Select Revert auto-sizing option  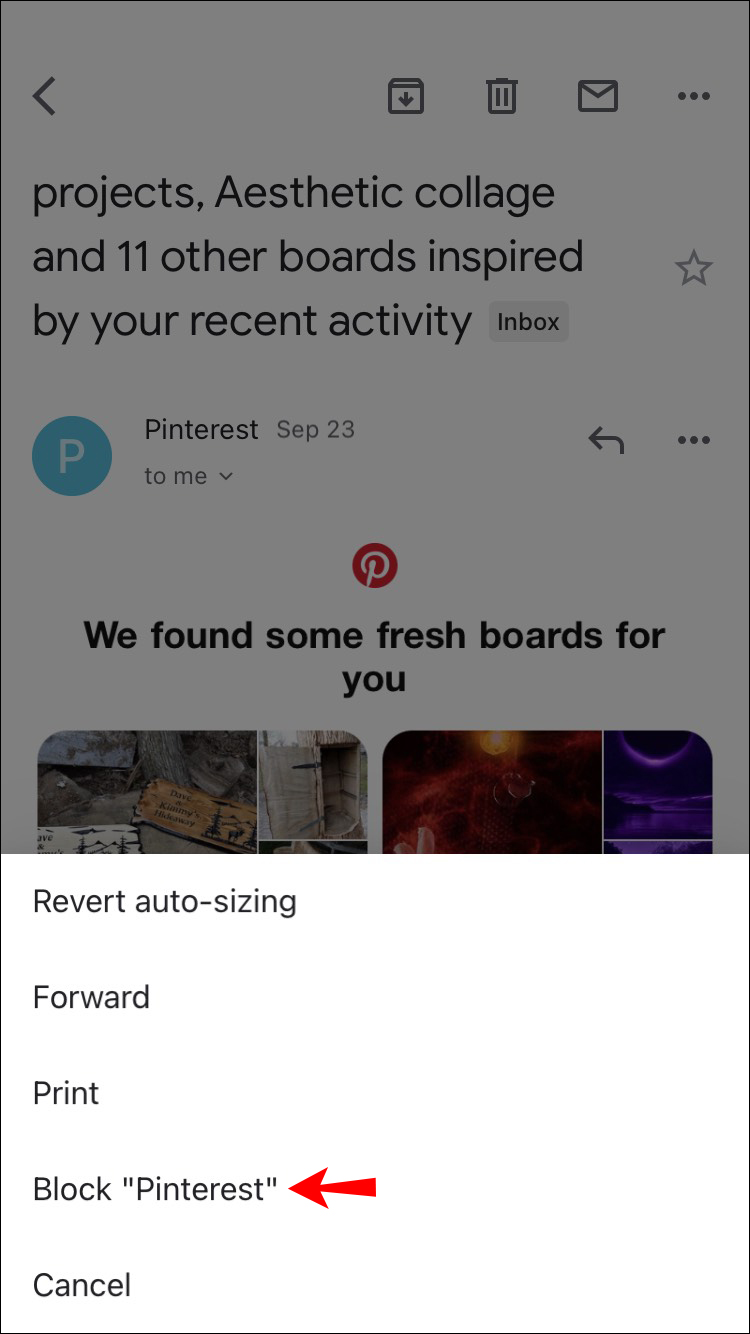click(165, 902)
